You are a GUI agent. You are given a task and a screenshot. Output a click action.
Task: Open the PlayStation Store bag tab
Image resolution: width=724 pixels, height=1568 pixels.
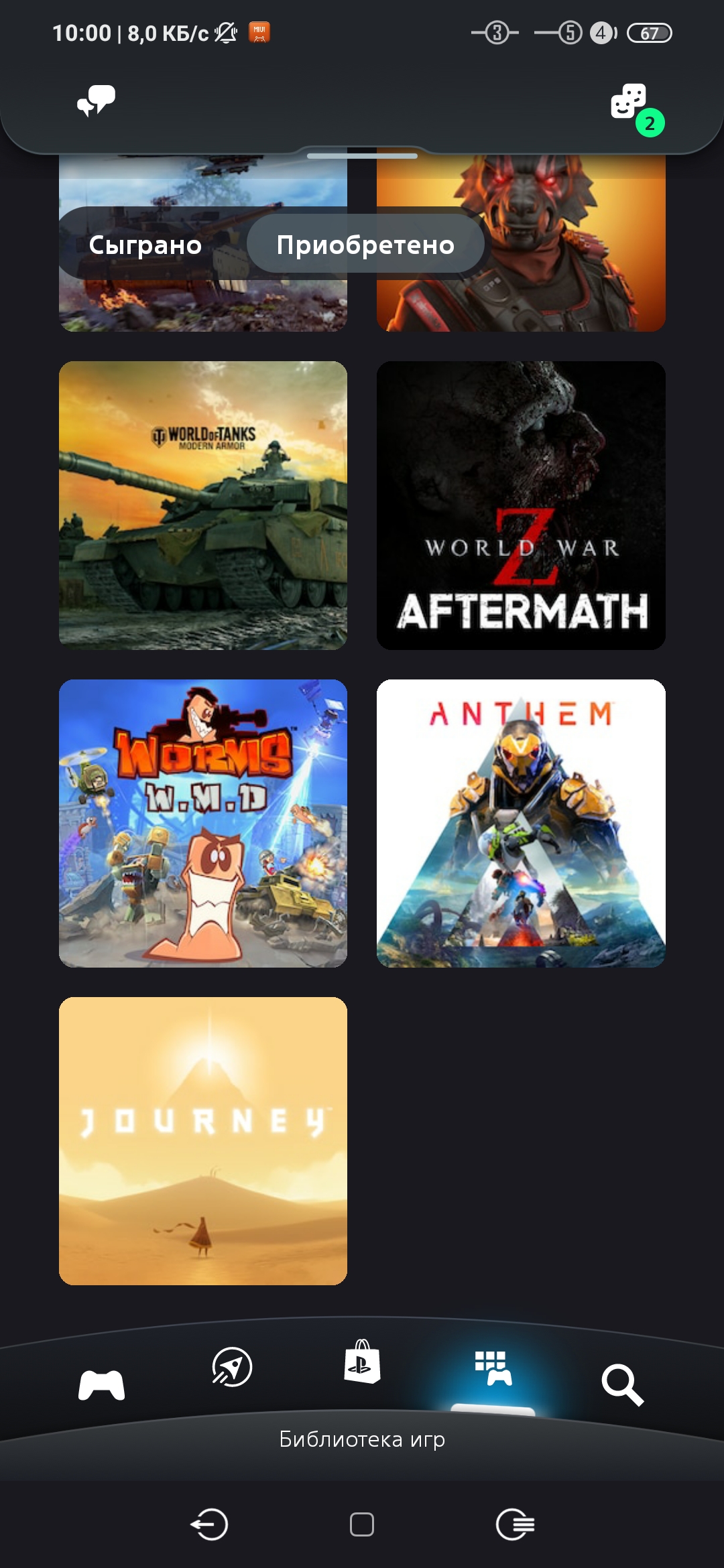[362, 1362]
